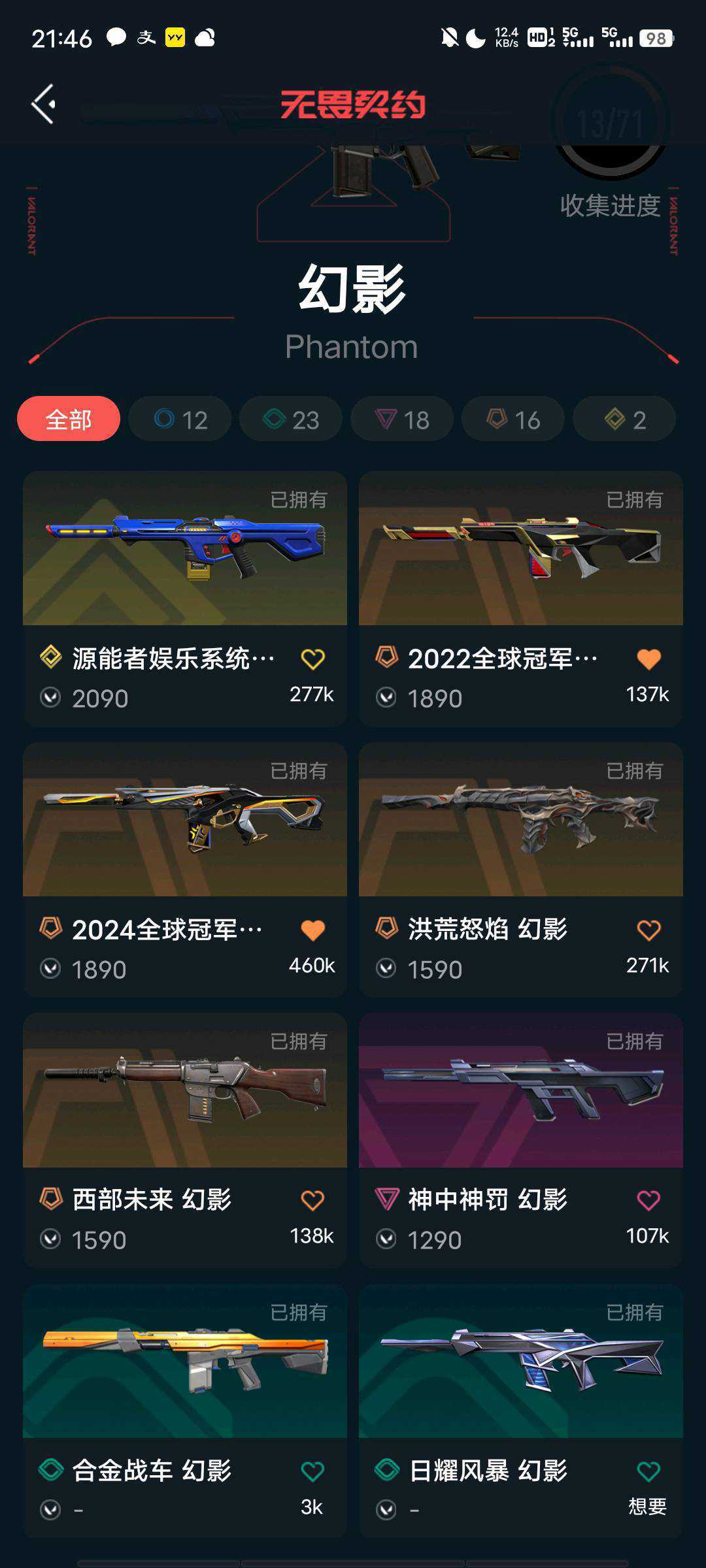
Task: Open the 洪荒怒焰 幻影 skin card
Action: 521,870
